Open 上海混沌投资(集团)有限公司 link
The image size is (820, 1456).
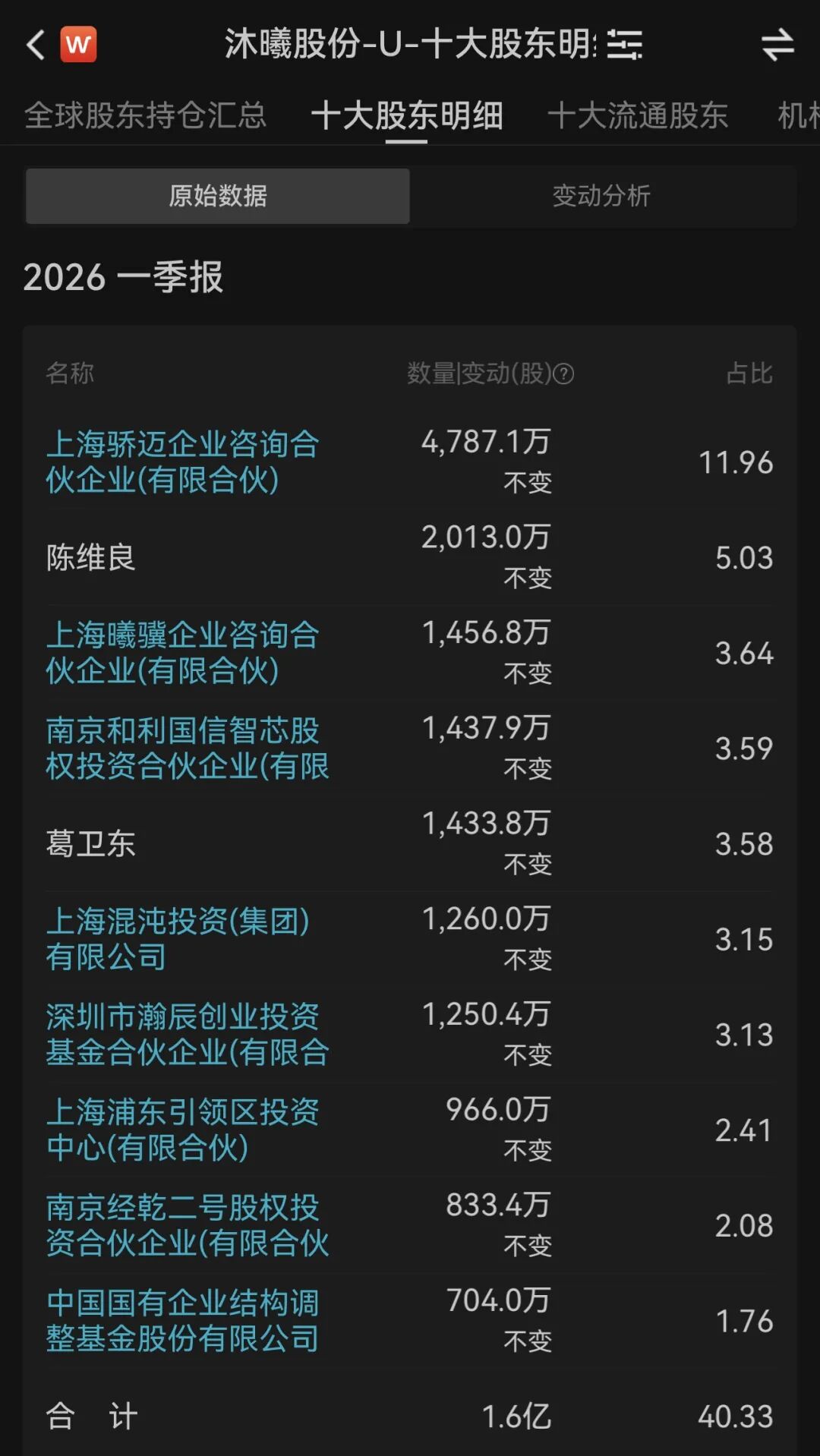tap(178, 939)
